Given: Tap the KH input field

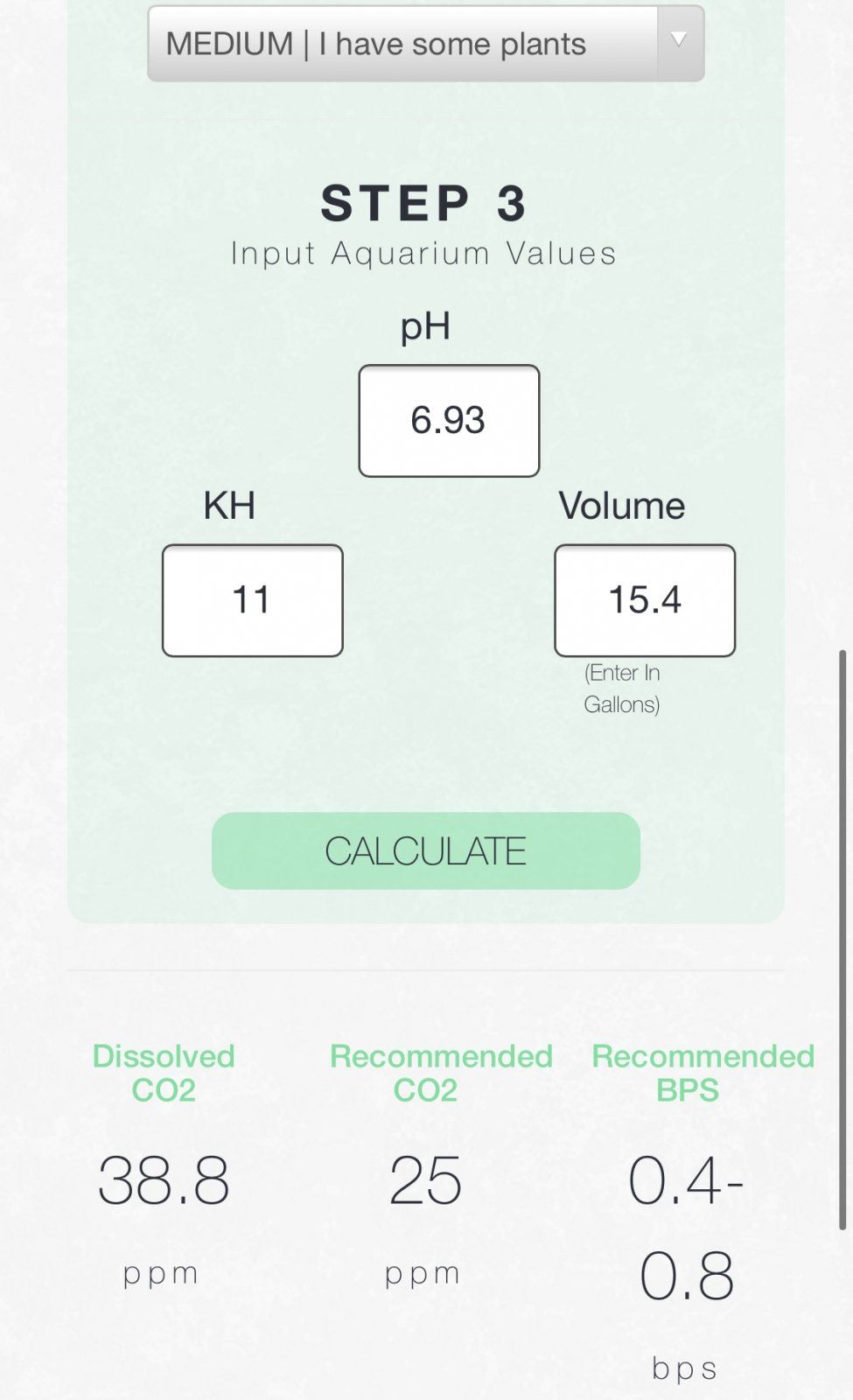Looking at the screenshot, I should point(252,600).
